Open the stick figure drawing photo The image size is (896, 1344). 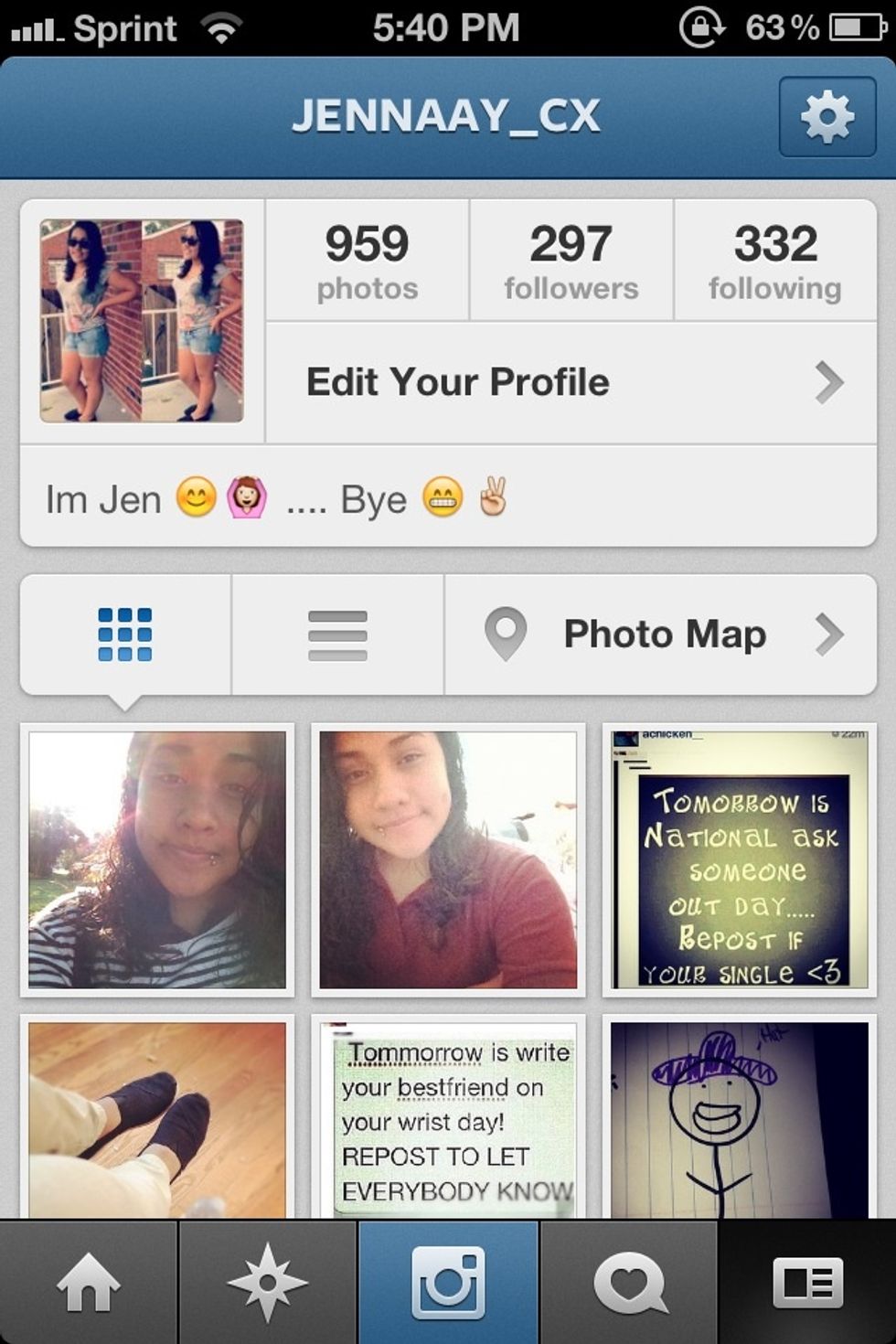click(739, 1119)
